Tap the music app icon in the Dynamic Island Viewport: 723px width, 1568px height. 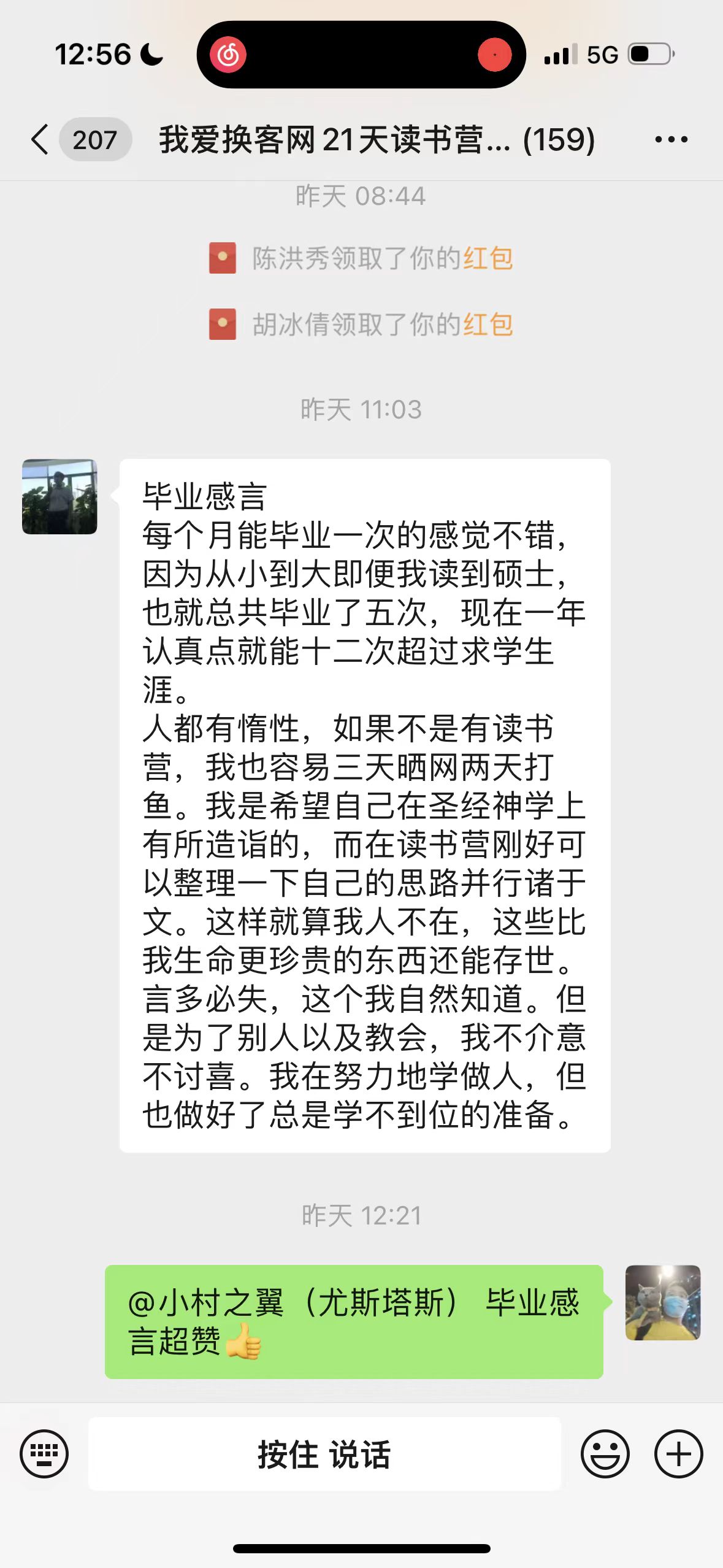click(228, 55)
